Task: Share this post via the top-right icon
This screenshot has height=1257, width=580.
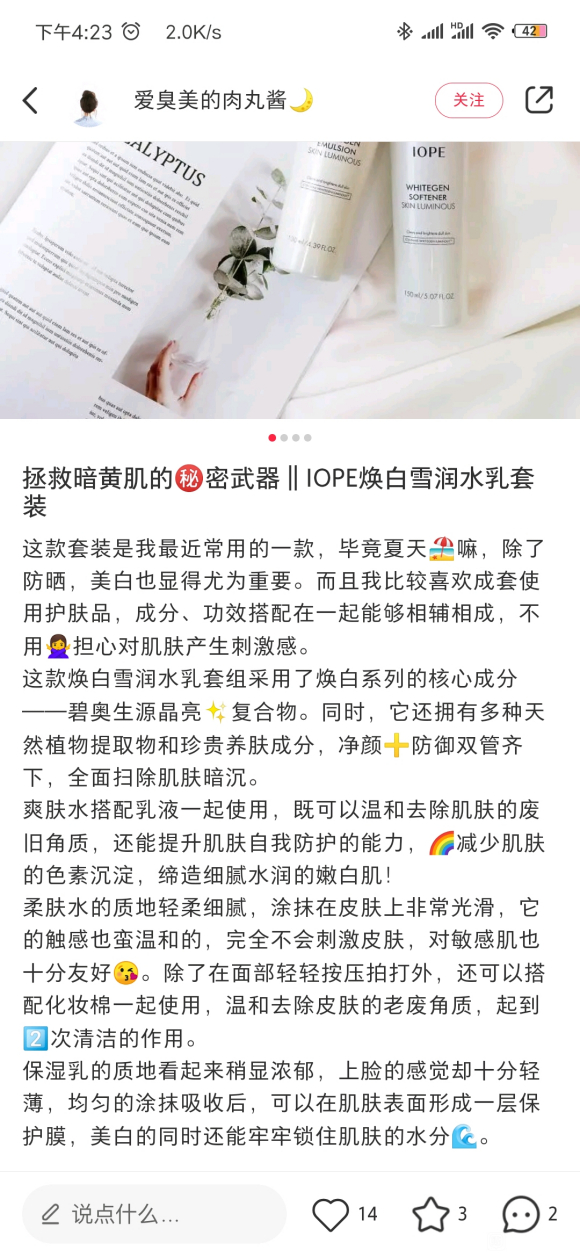Action: pyautogui.click(x=539, y=100)
